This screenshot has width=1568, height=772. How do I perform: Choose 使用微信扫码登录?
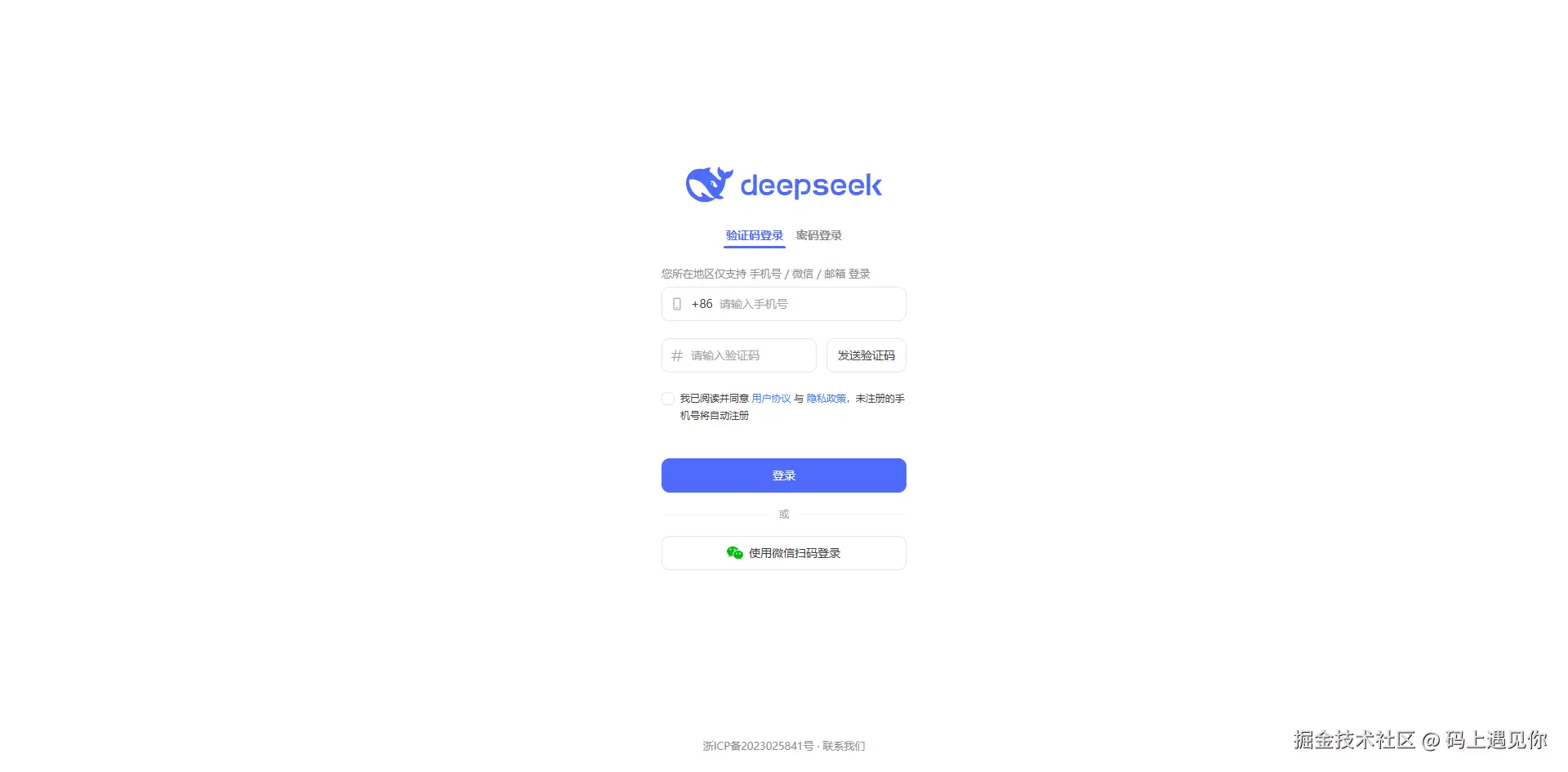[x=783, y=553]
